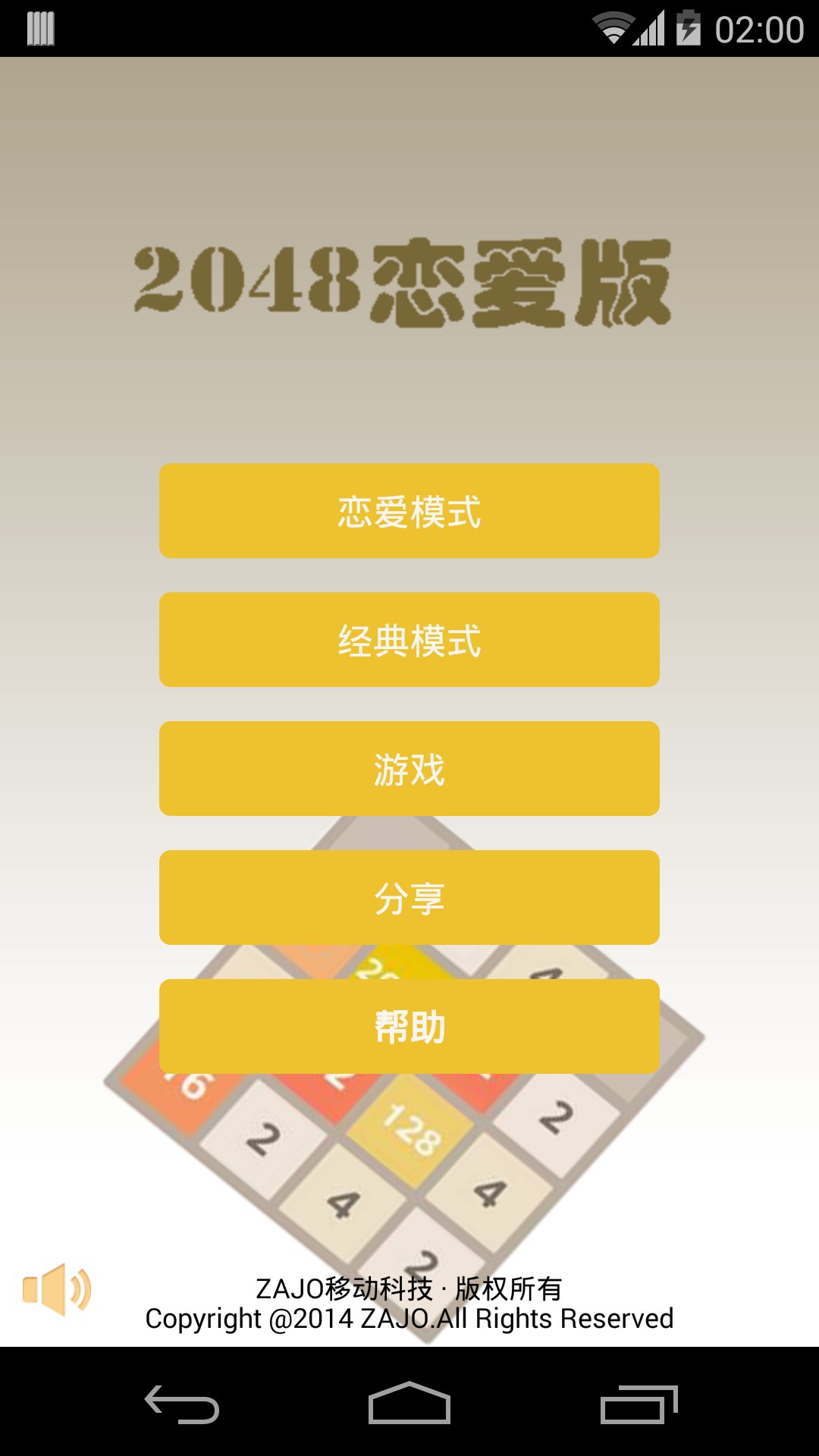Select the 经典模式 classic mode

409,639
